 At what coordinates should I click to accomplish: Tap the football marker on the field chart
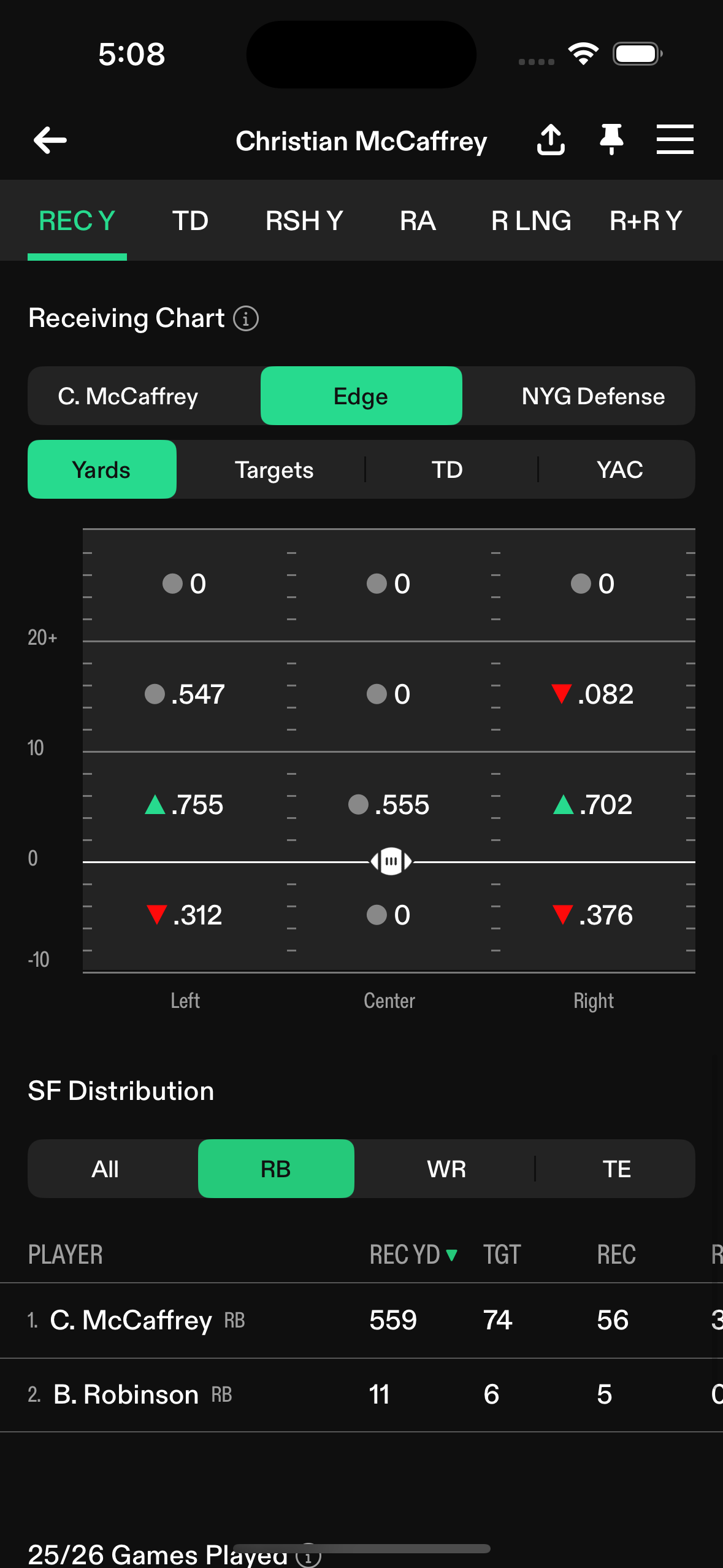click(x=391, y=861)
